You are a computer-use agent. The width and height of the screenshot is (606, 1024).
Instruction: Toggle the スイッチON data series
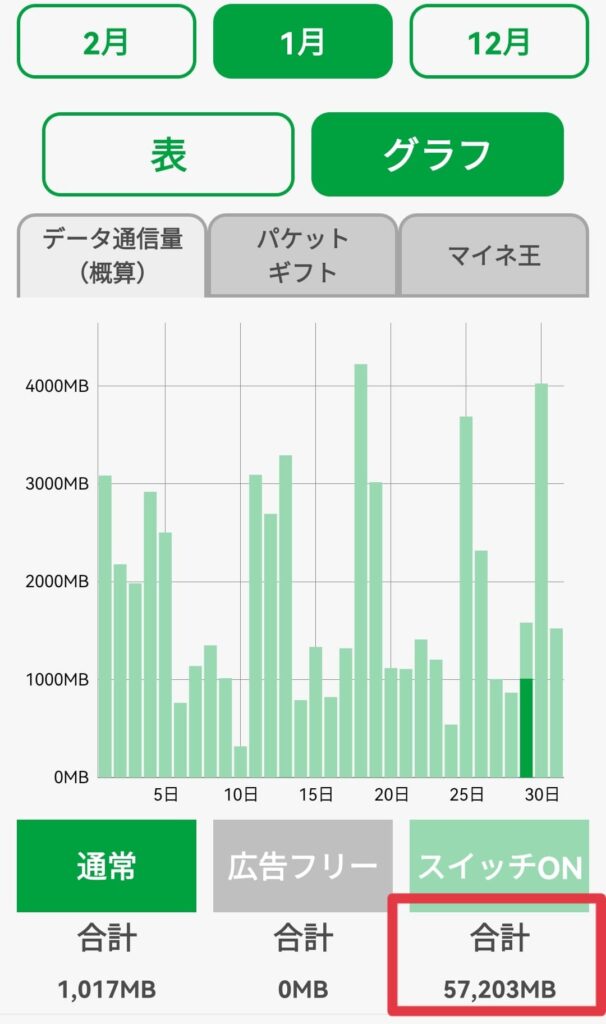pos(499,866)
